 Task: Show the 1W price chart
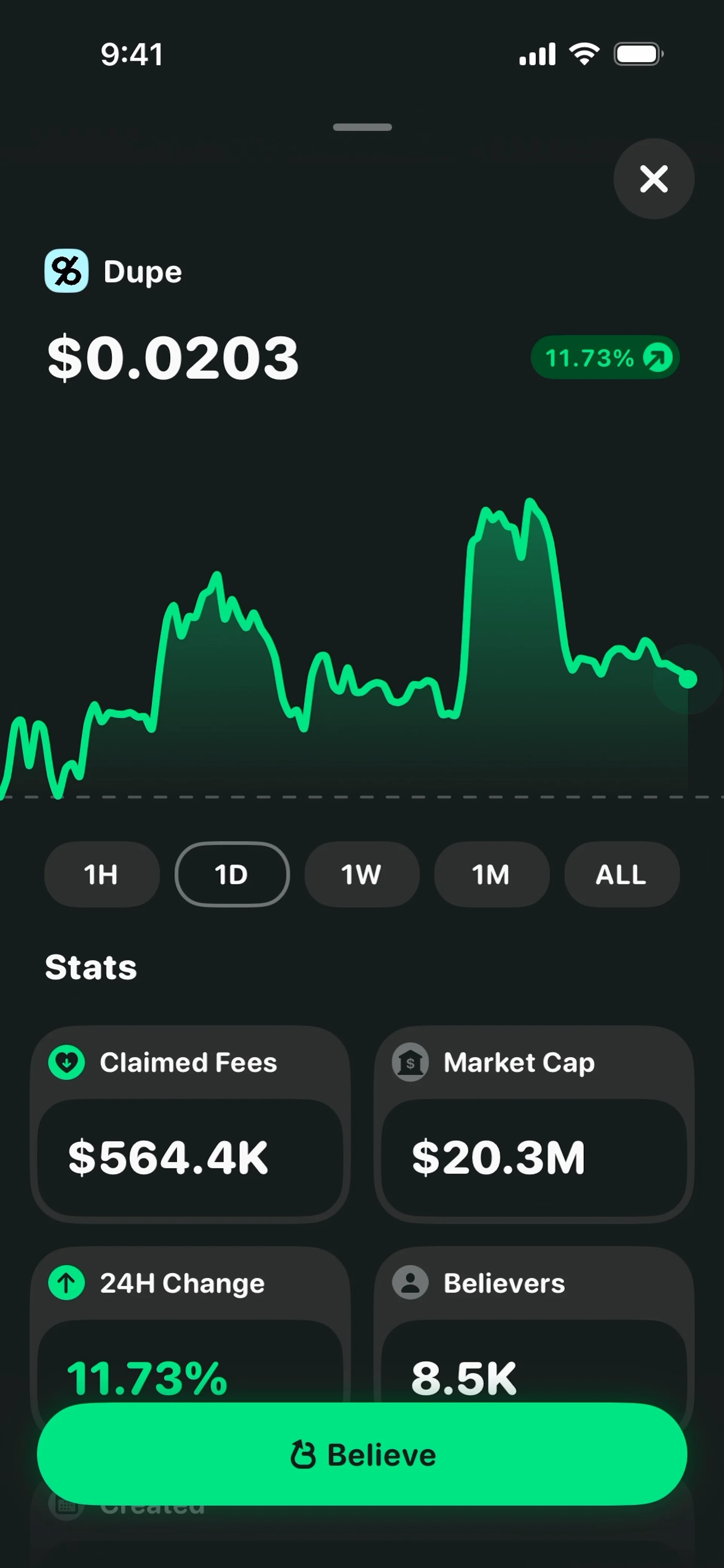[x=362, y=874]
